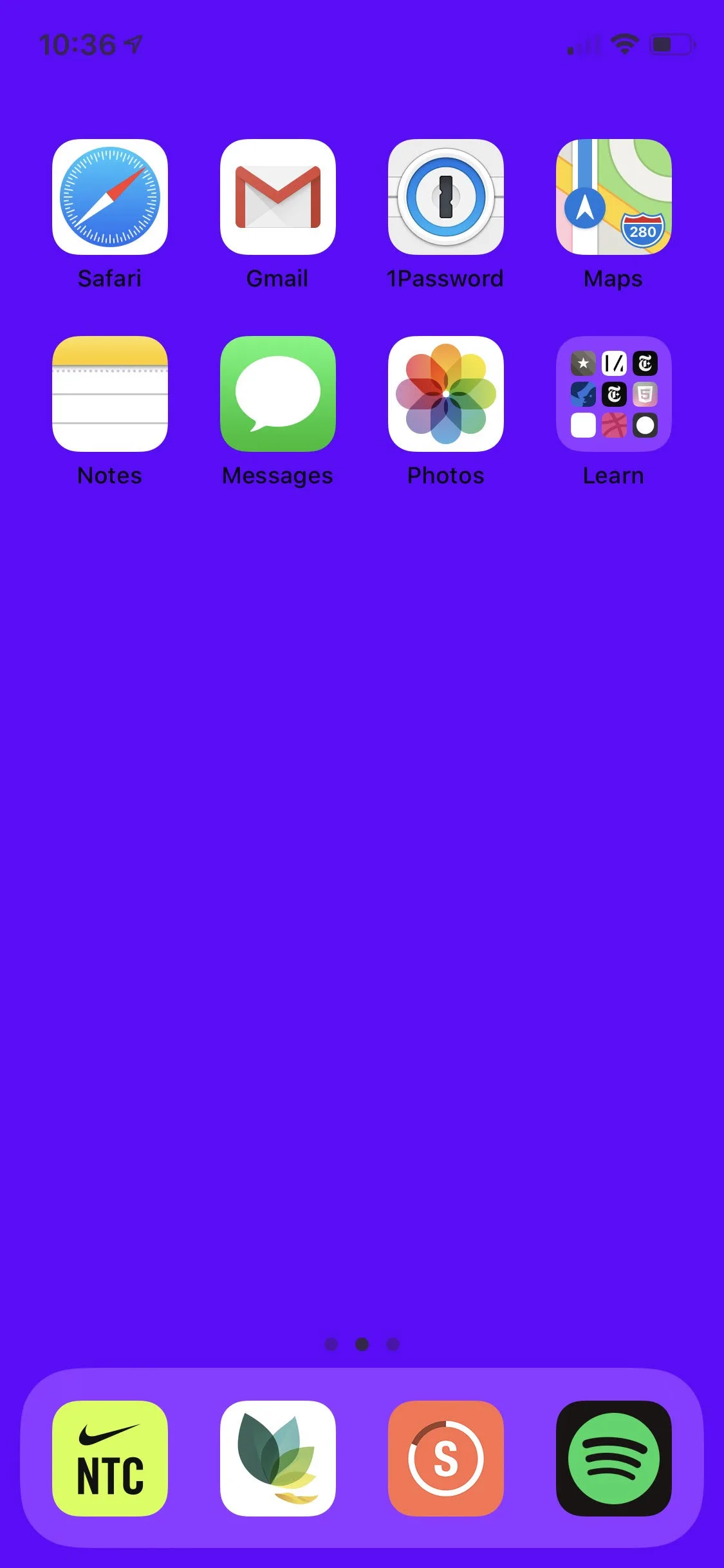Image resolution: width=724 pixels, height=1568 pixels.
Task: Open 1Password
Action: click(x=446, y=197)
